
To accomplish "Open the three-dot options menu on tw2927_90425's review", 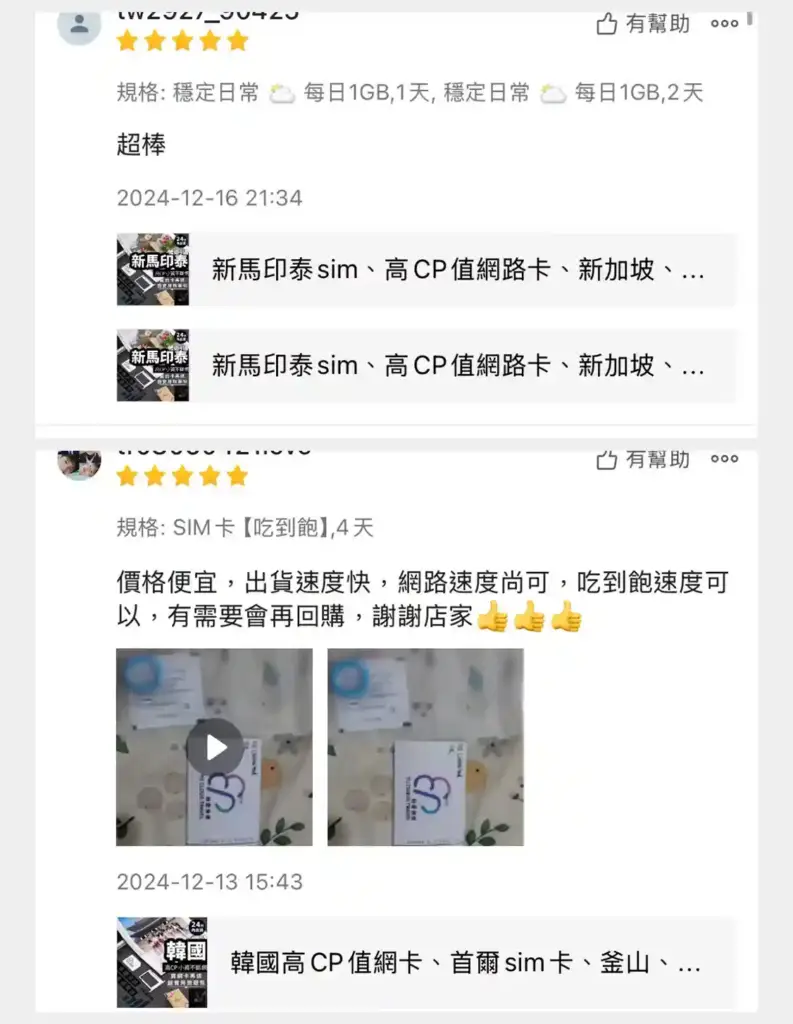I will click(x=723, y=23).
